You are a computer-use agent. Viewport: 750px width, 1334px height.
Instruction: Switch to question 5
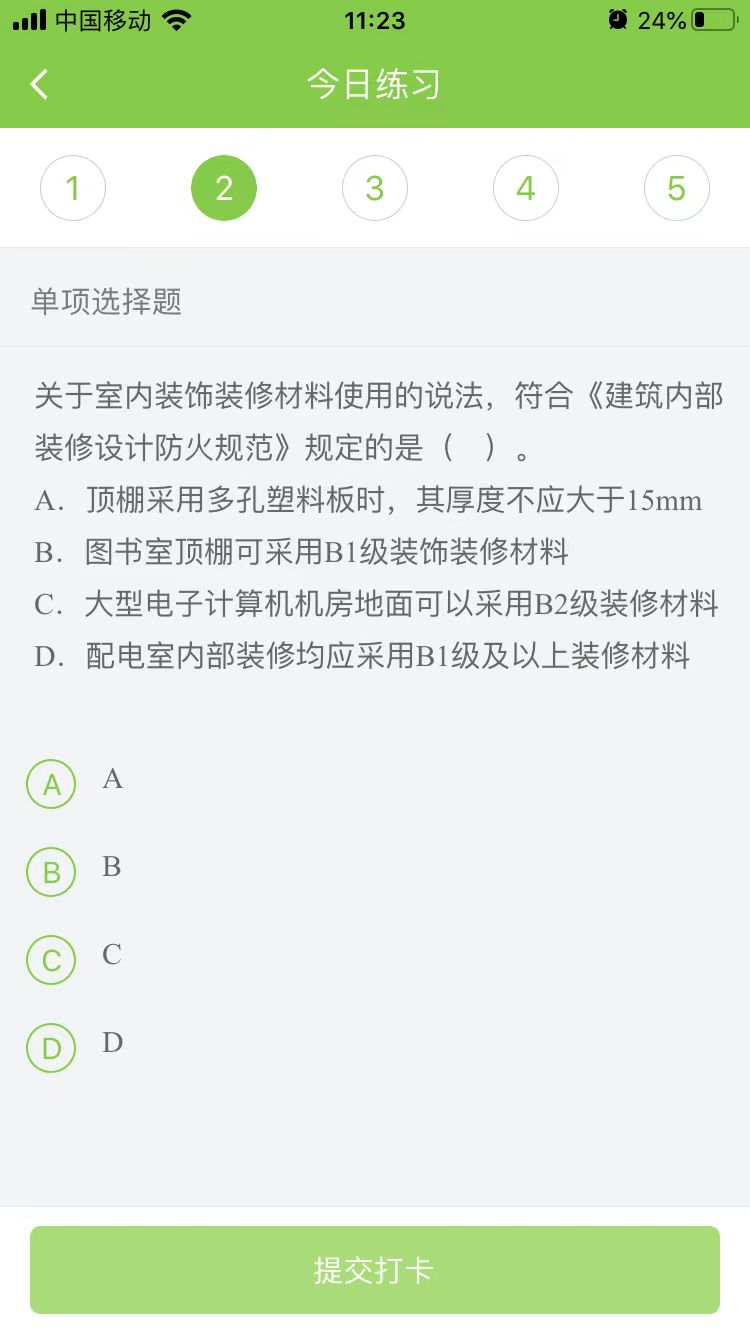[677, 188]
